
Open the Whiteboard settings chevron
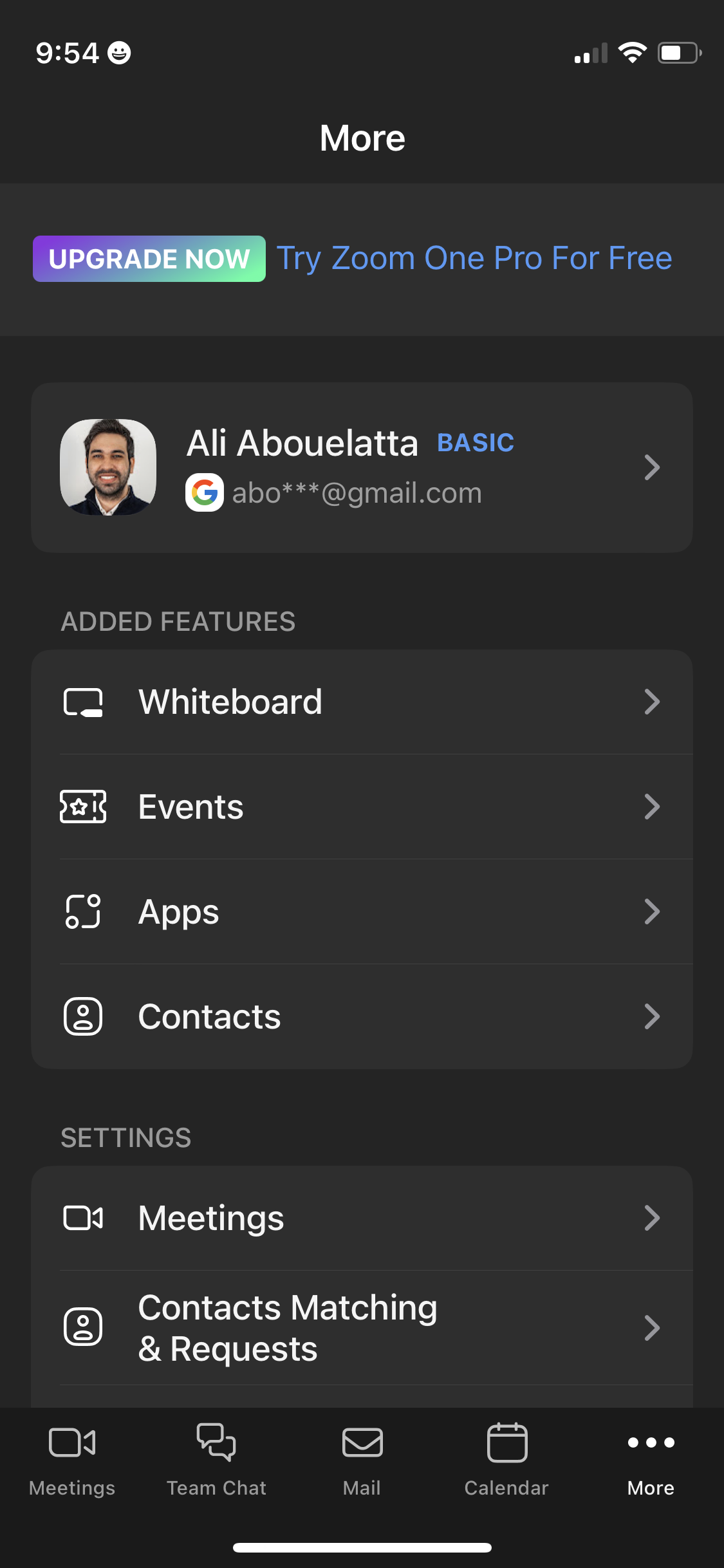click(653, 702)
